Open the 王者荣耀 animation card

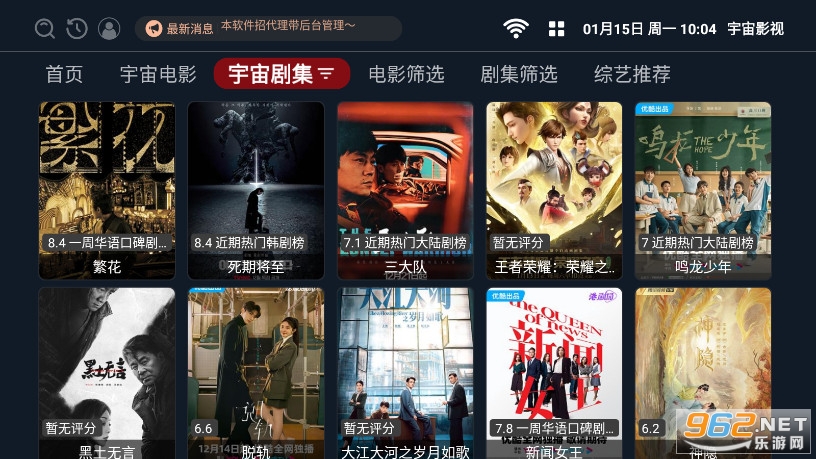pos(554,190)
